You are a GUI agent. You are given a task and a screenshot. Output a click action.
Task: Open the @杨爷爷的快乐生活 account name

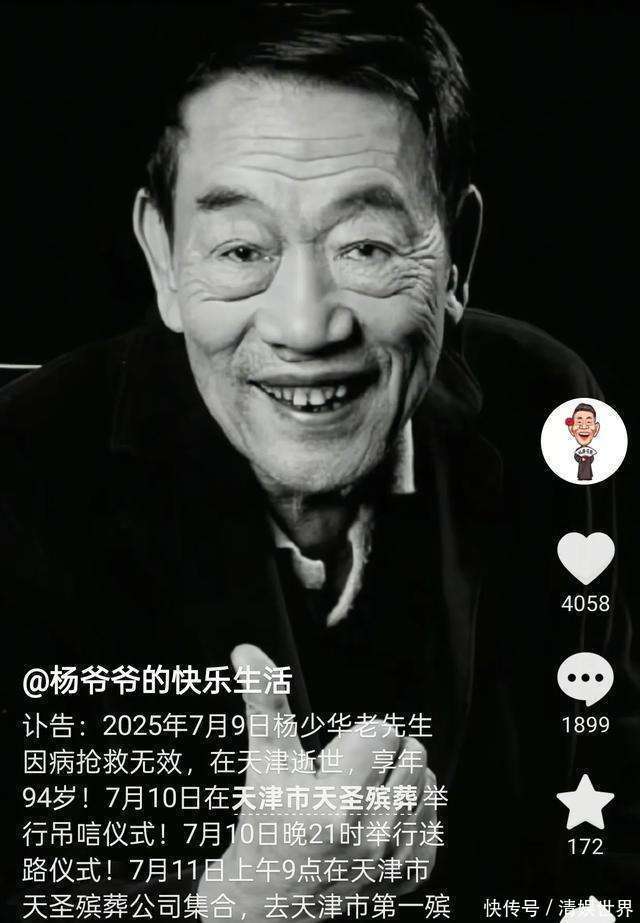click(x=157, y=682)
